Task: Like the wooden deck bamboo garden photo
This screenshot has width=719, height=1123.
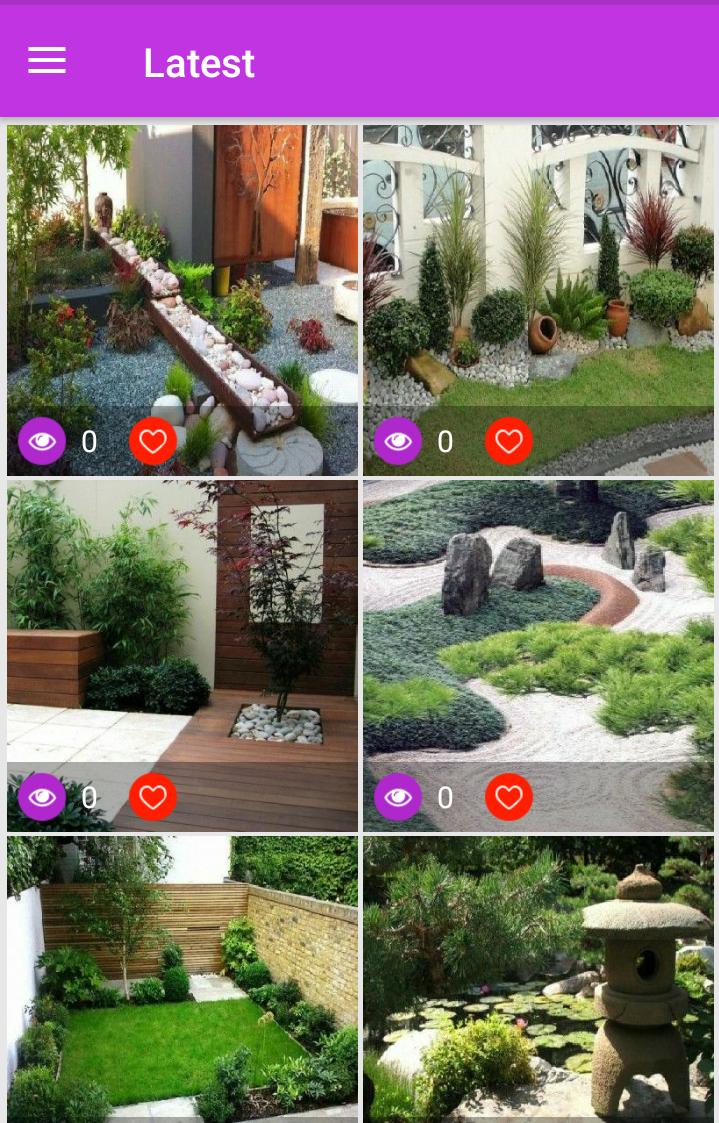Action: click(x=153, y=797)
